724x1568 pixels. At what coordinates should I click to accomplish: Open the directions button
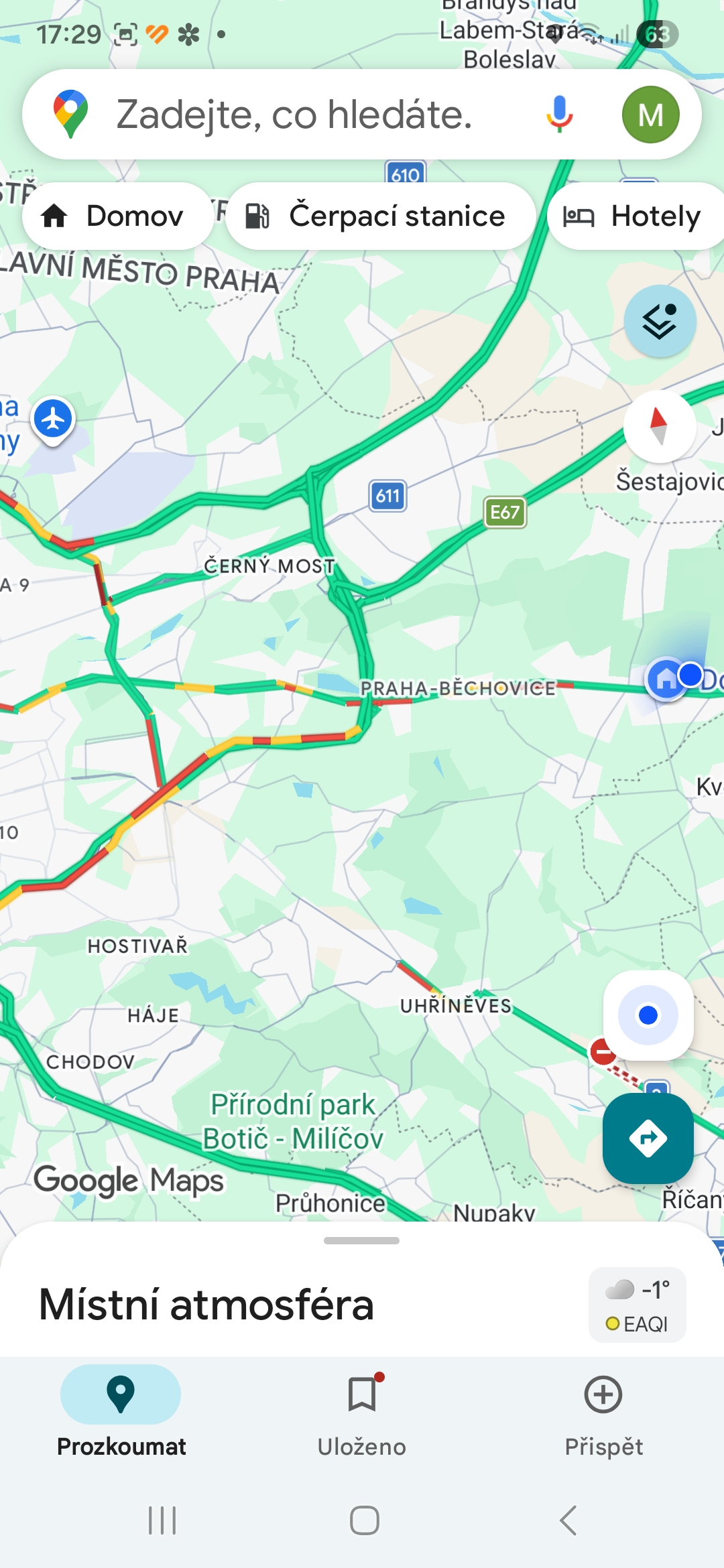click(648, 1138)
